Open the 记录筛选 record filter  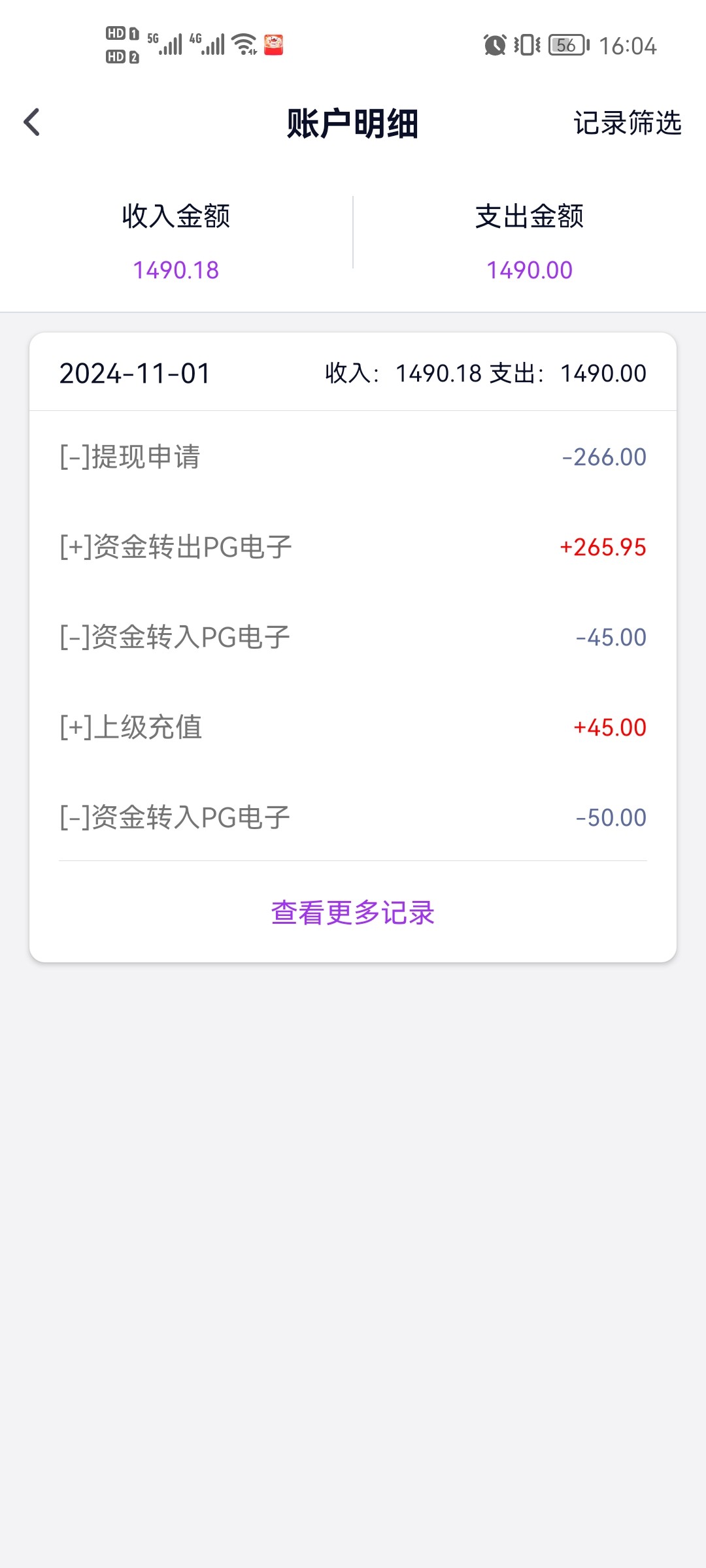click(x=627, y=123)
